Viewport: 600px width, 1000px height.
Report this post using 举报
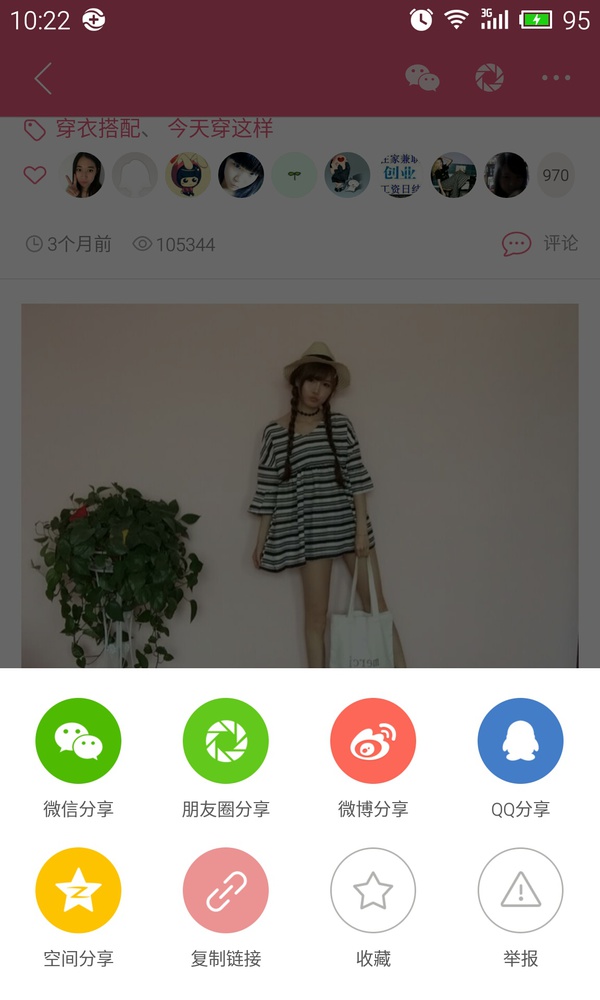(520, 890)
